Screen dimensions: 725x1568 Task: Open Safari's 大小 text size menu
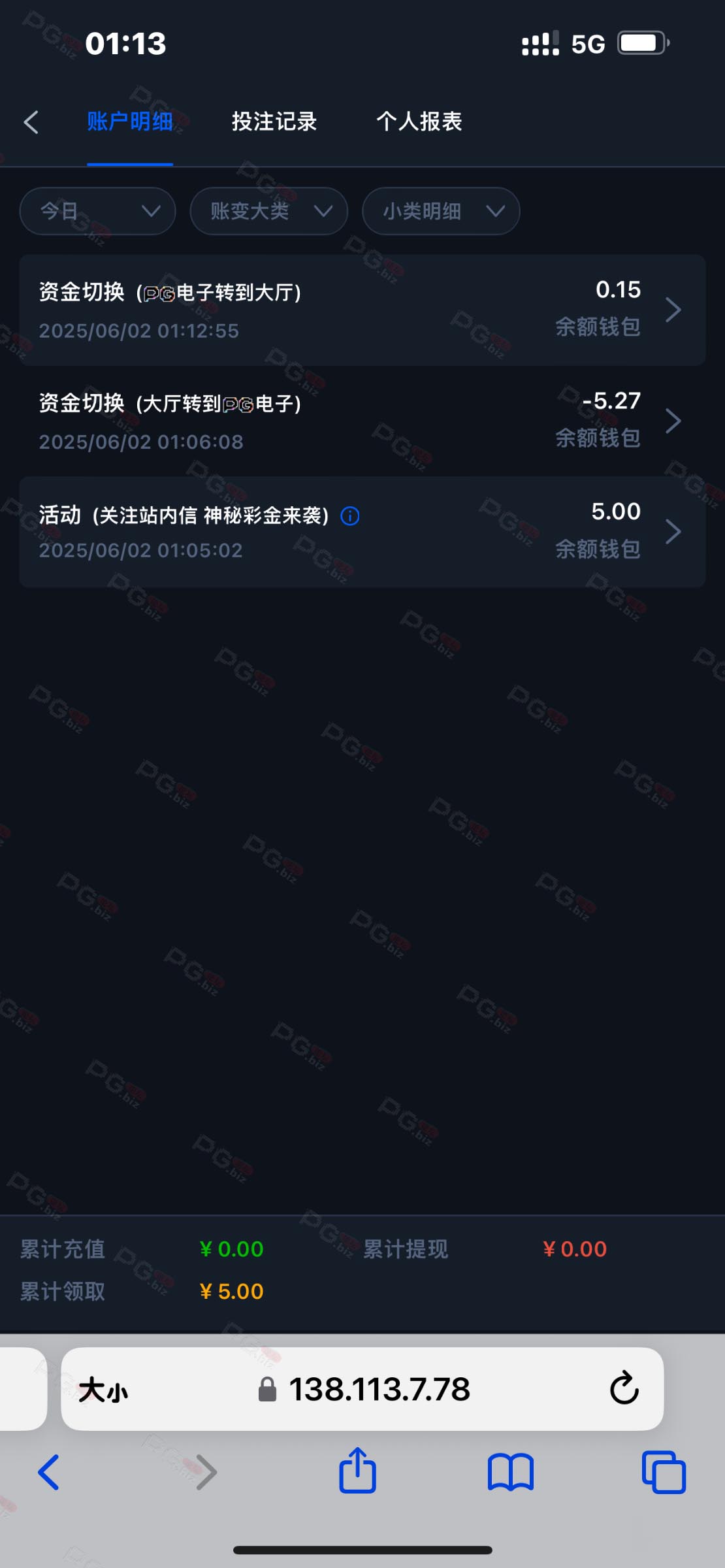coord(103,1390)
